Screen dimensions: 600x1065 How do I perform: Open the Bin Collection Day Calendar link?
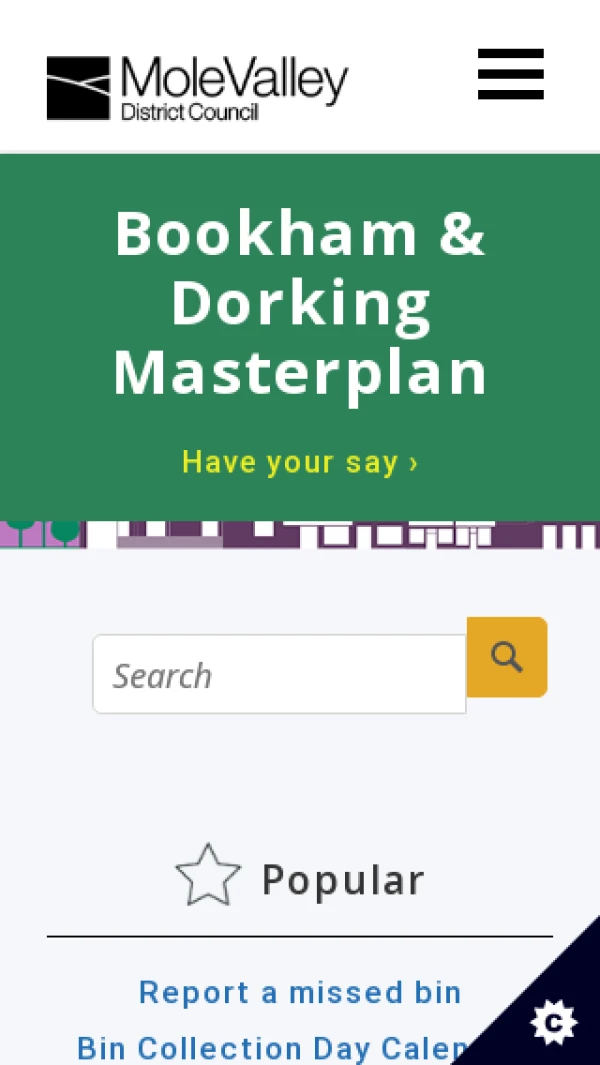click(x=270, y=1047)
